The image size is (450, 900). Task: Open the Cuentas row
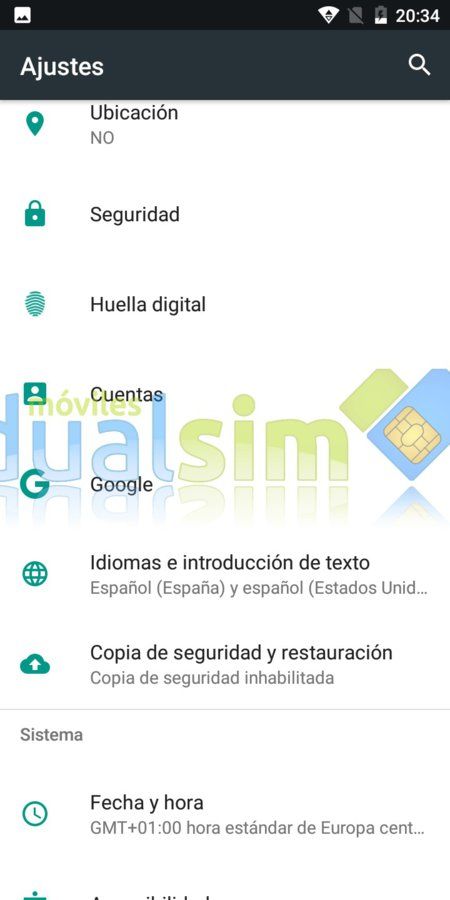[225, 394]
